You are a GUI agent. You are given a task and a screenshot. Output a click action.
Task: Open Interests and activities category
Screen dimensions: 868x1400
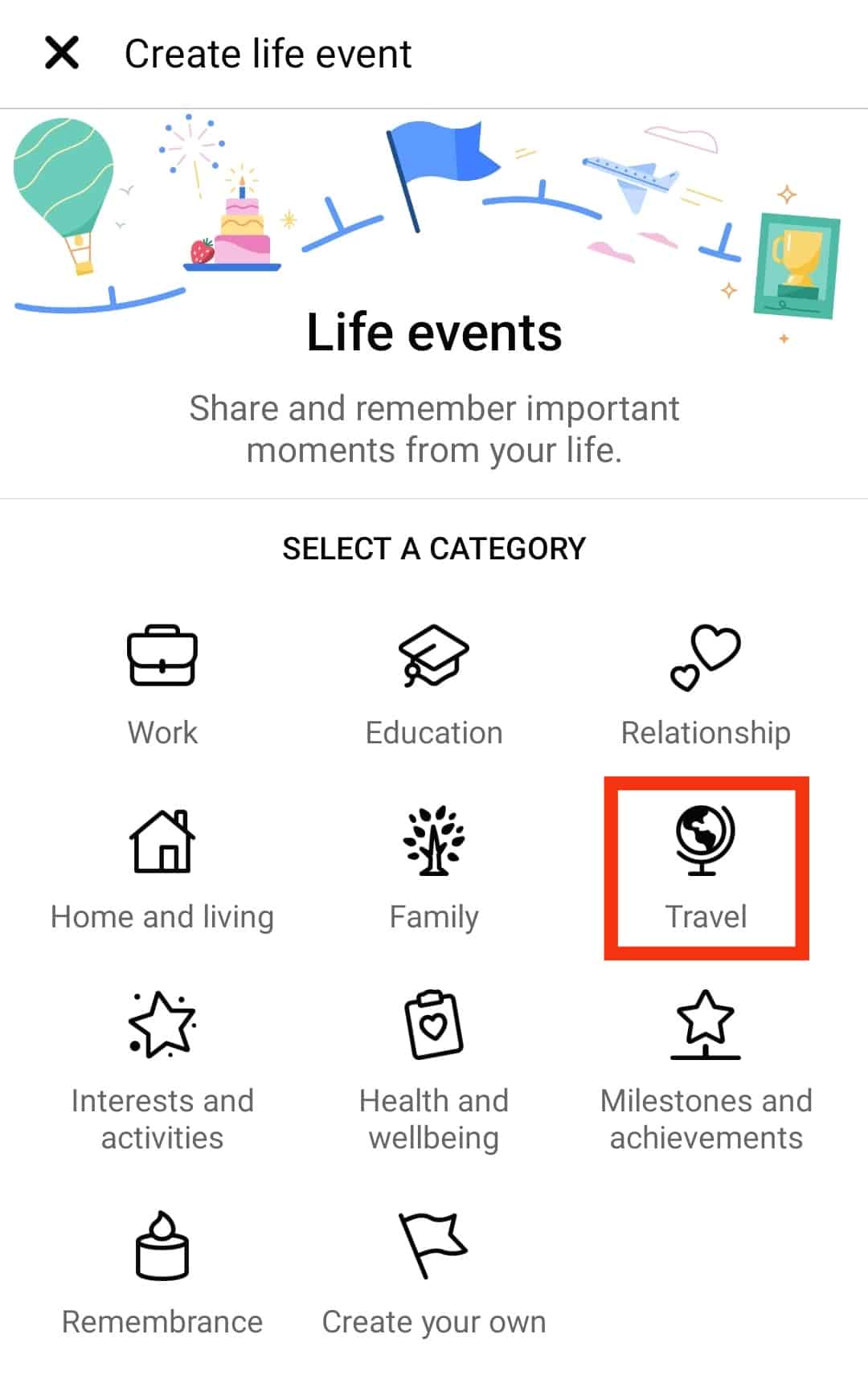coord(162,1070)
